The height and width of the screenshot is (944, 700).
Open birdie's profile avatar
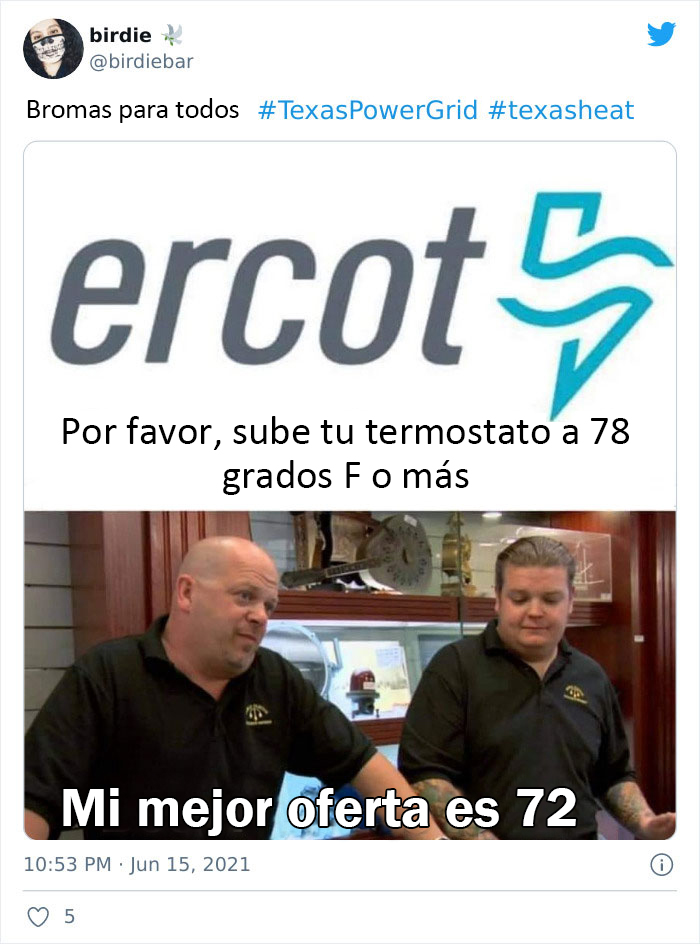click(x=52, y=49)
